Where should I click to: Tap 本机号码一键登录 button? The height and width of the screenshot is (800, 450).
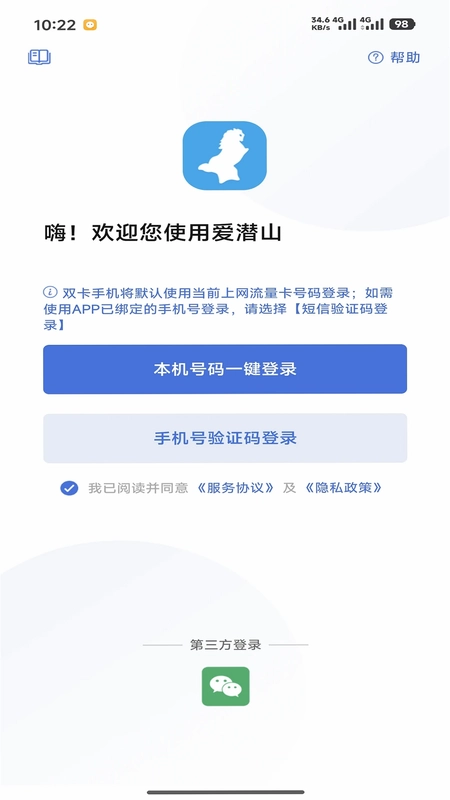(225, 369)
